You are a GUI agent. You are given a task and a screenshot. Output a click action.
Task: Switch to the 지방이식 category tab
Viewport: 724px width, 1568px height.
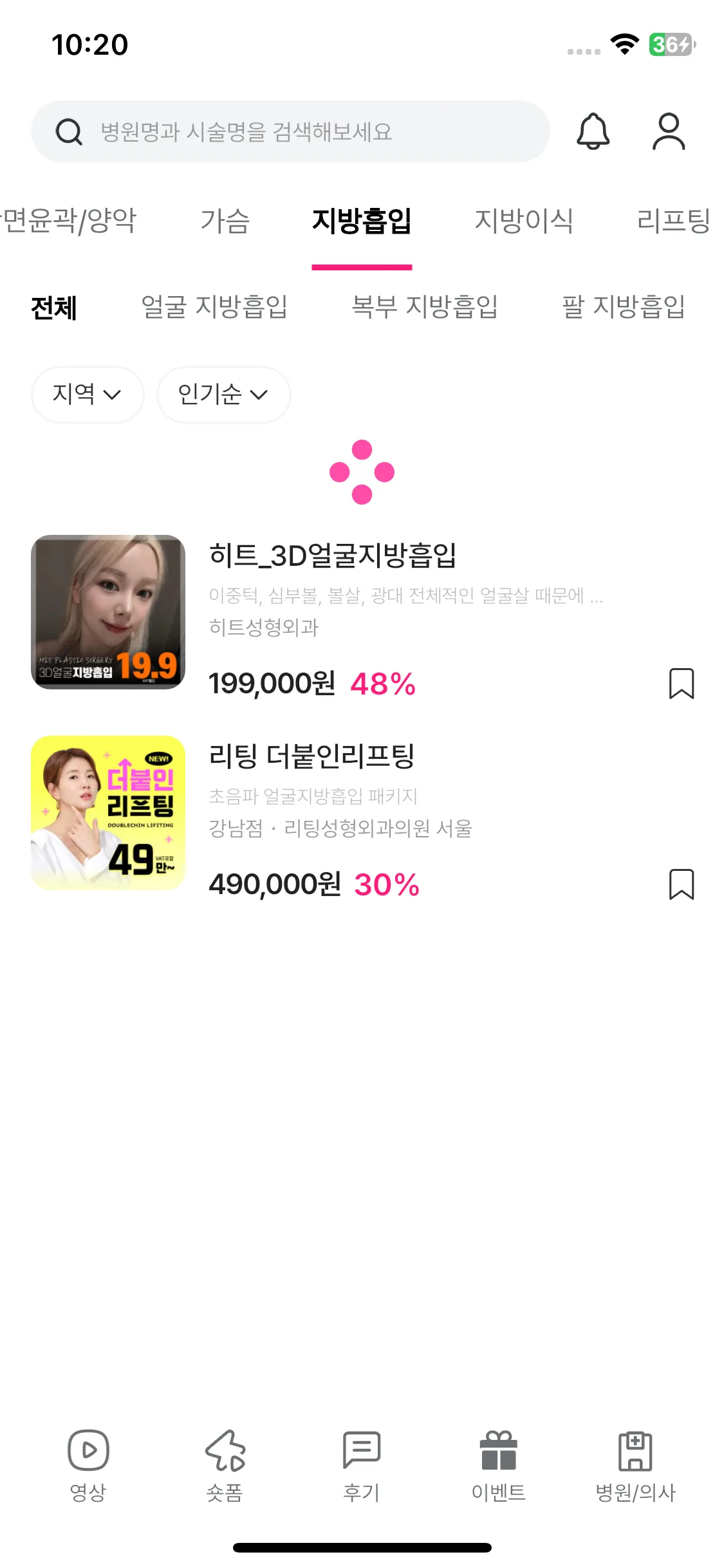(523, 221)
